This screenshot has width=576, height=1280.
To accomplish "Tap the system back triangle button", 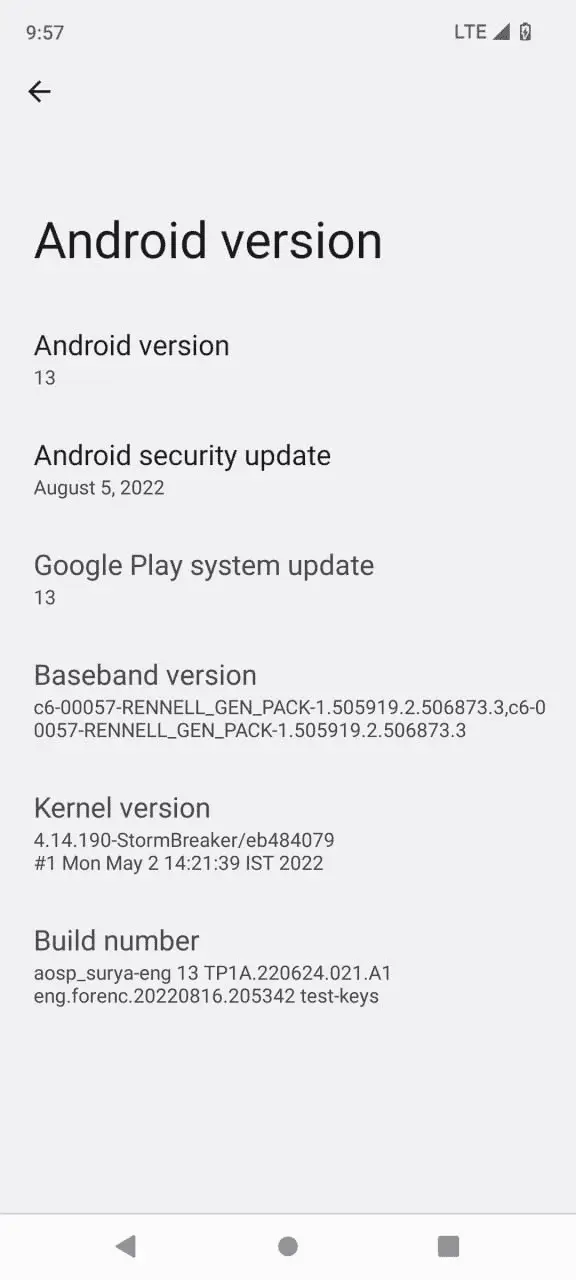I will coord(126,1245).
